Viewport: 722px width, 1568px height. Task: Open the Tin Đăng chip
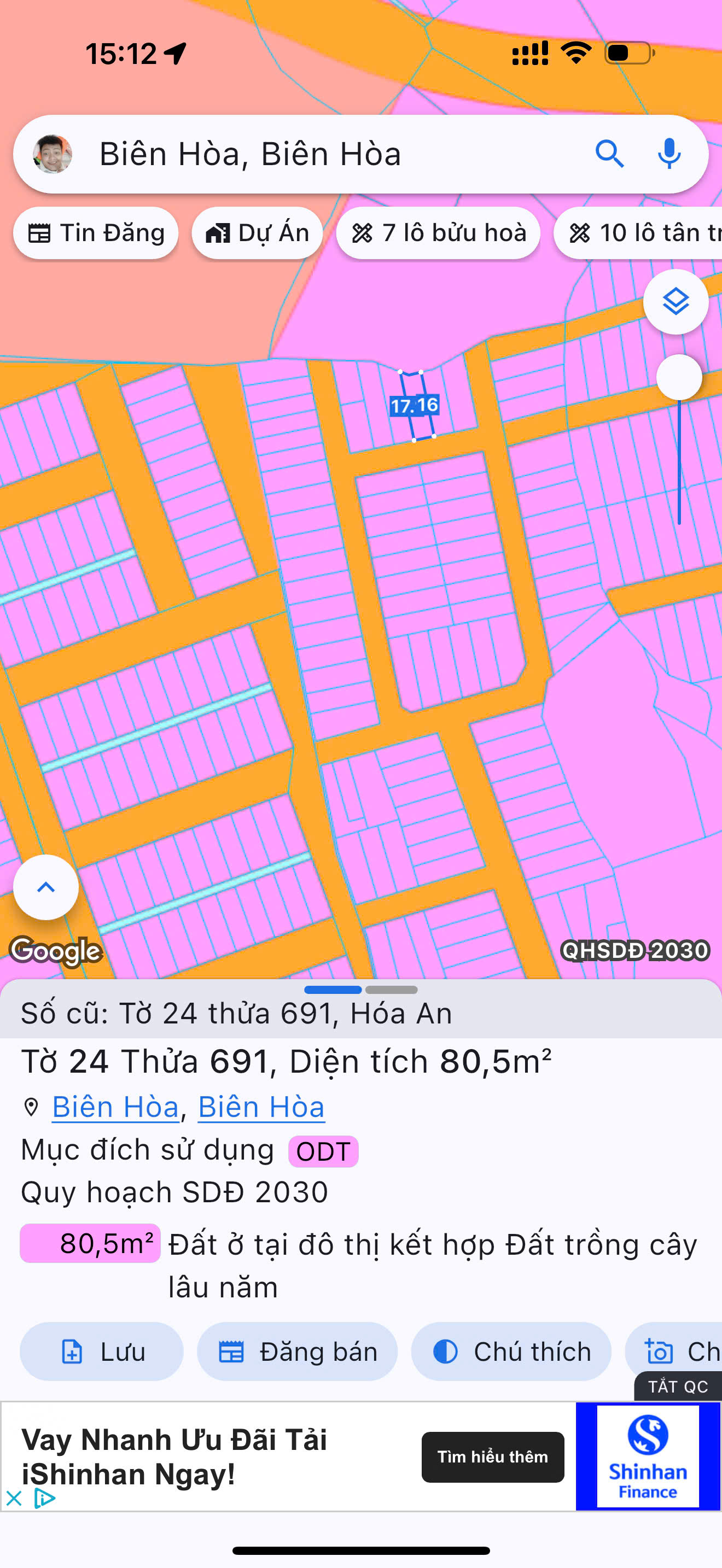[96, 233]
